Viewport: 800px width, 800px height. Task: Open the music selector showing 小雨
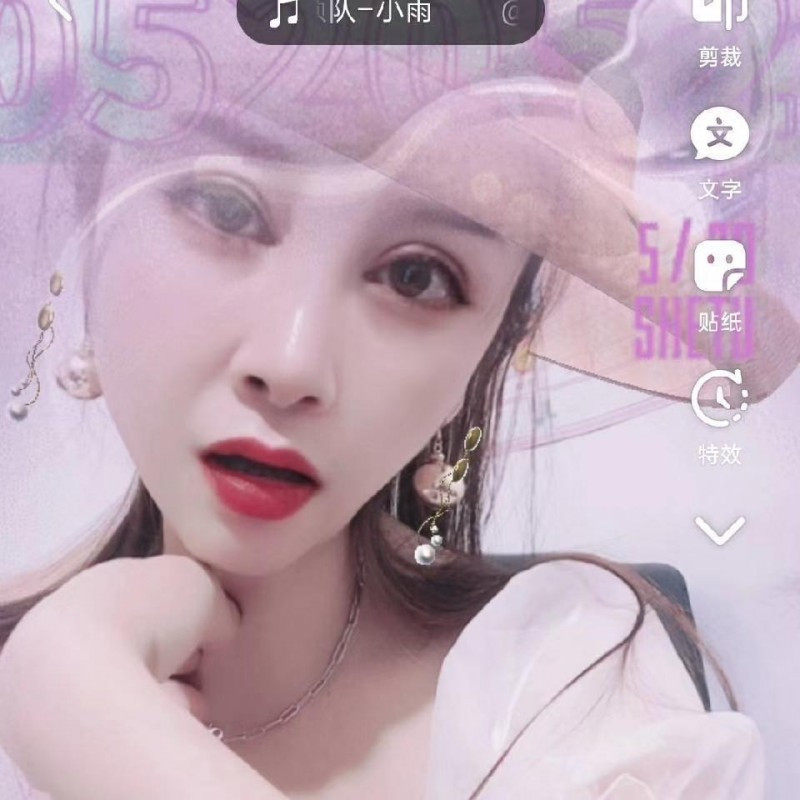tap(390, 14)
